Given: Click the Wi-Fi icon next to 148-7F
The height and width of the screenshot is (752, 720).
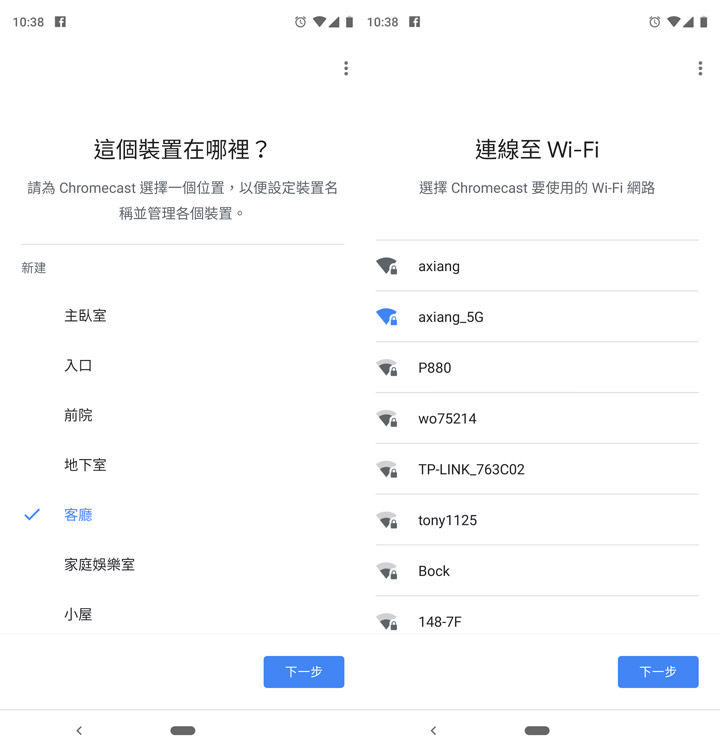Looking at the screenshot, I should [387, 621].
